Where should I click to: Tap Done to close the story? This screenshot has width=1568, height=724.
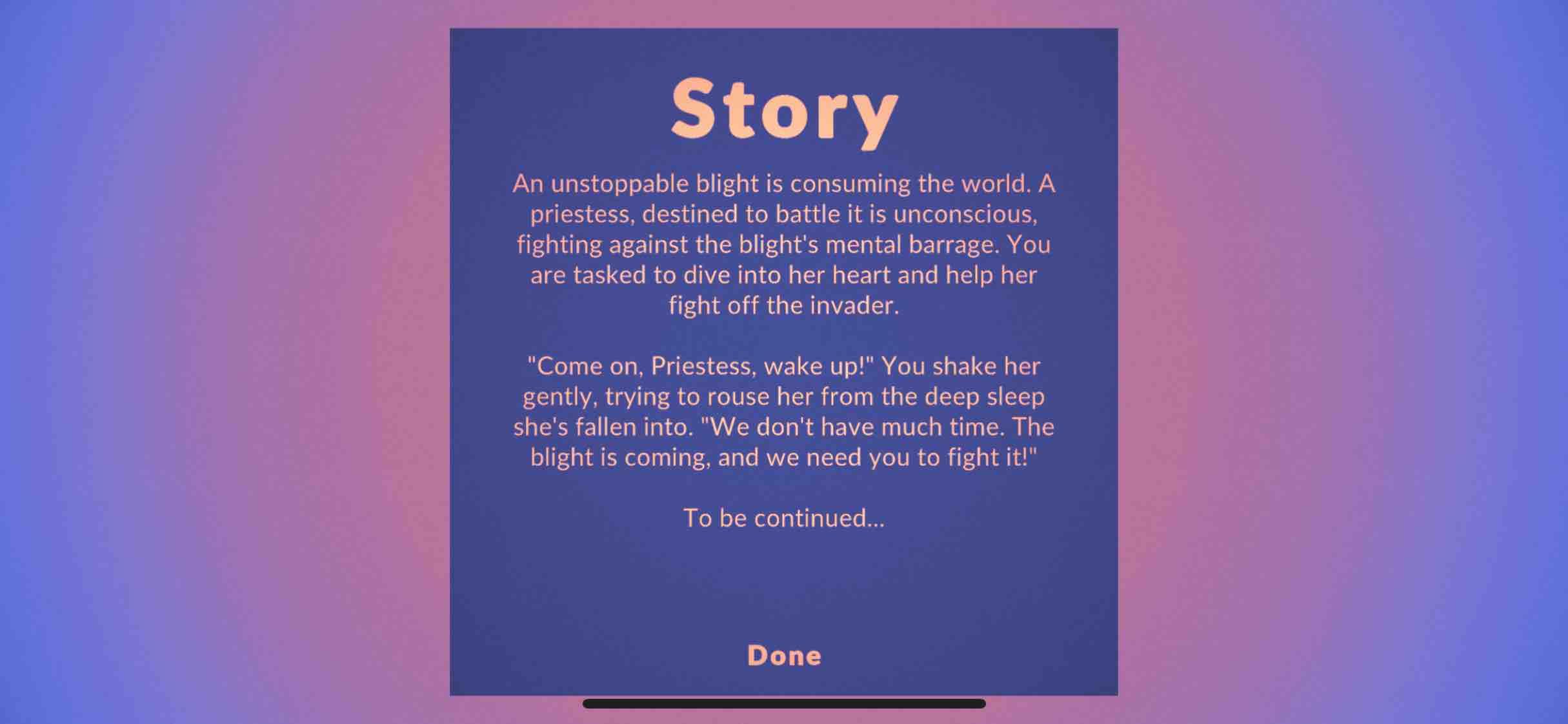pos(784,656)
